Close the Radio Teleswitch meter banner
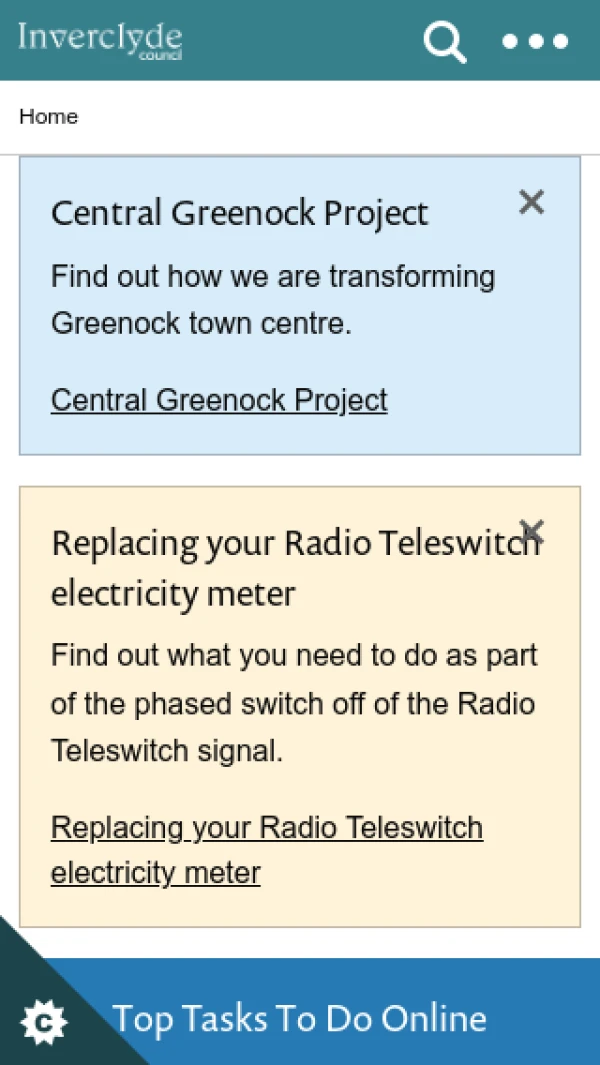This screenshot has height=1065, width=600. click(532, 530)
